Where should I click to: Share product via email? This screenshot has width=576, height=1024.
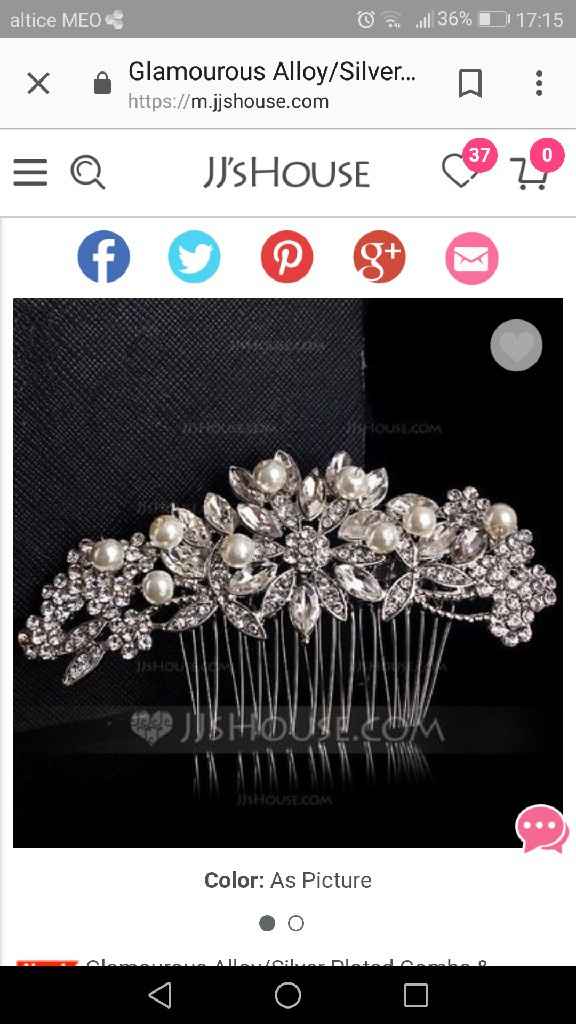point(472,258)
